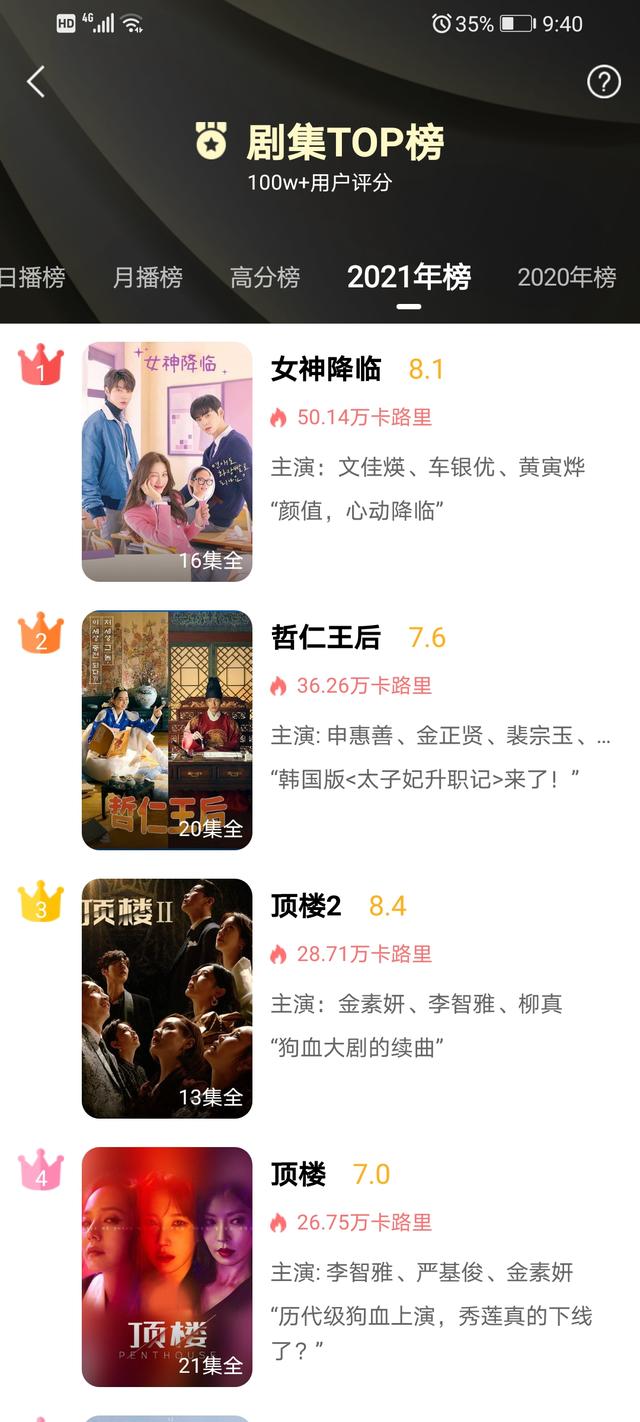Viewport: 640px width, 1422px height.
Task: Switch to the 日播榜 tab
Action: [x=32, y=277]
